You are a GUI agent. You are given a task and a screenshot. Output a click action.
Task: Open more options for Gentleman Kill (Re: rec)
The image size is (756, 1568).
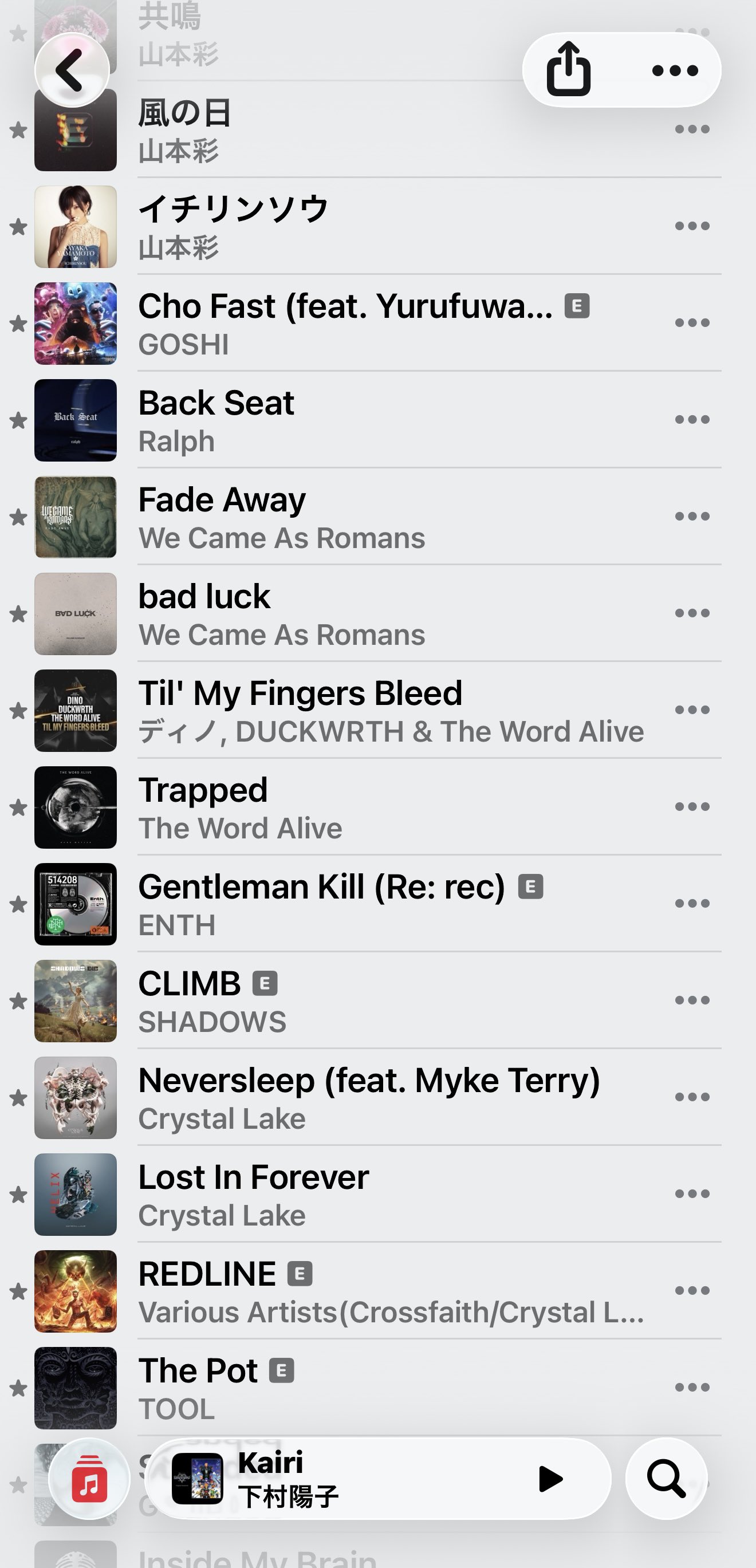click(692, 903)
